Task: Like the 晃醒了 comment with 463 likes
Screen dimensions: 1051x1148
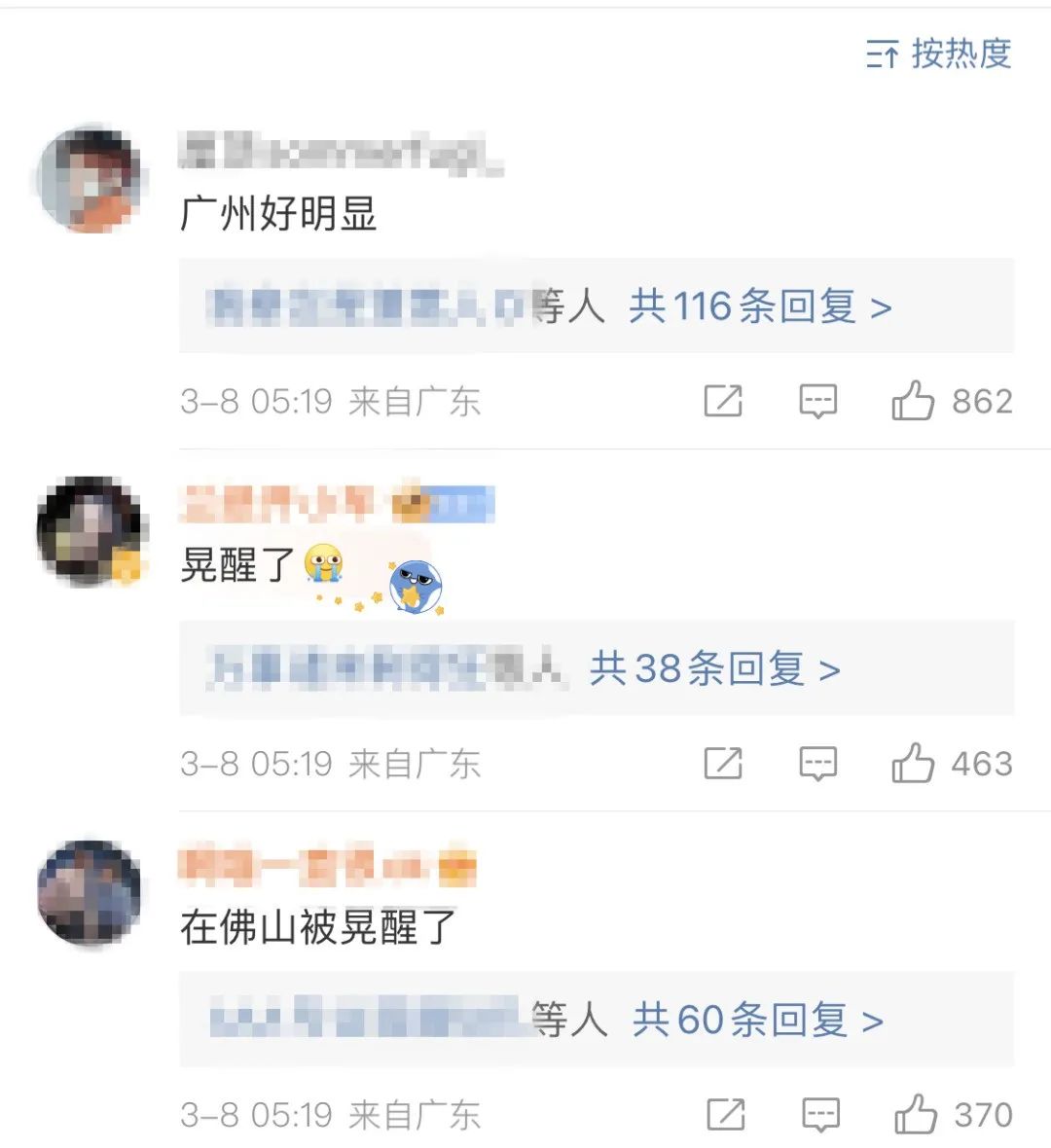Action: 913,764
